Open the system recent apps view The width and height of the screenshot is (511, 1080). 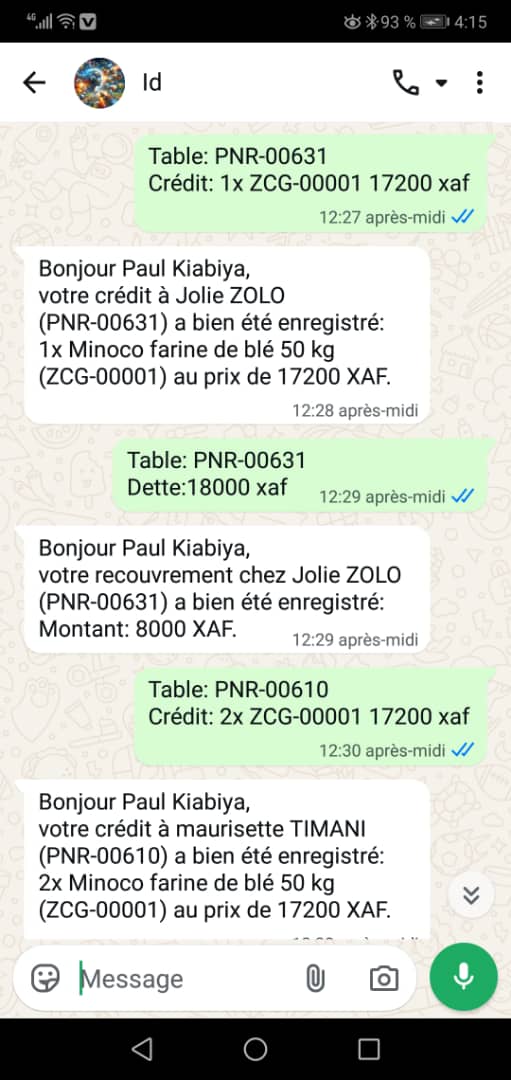point(369,1049)
